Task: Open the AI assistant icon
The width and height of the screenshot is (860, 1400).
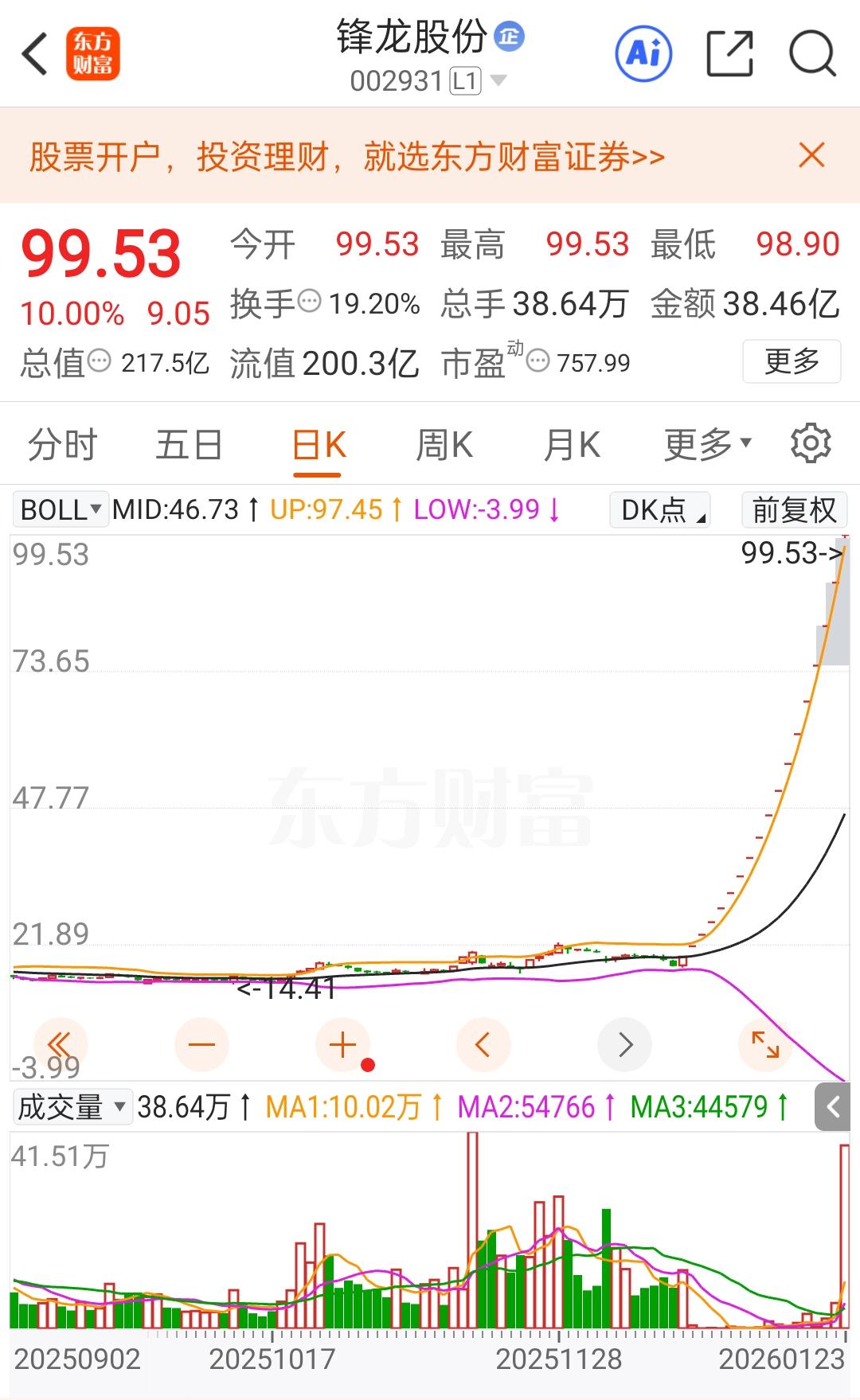Action: click(642, 53)
